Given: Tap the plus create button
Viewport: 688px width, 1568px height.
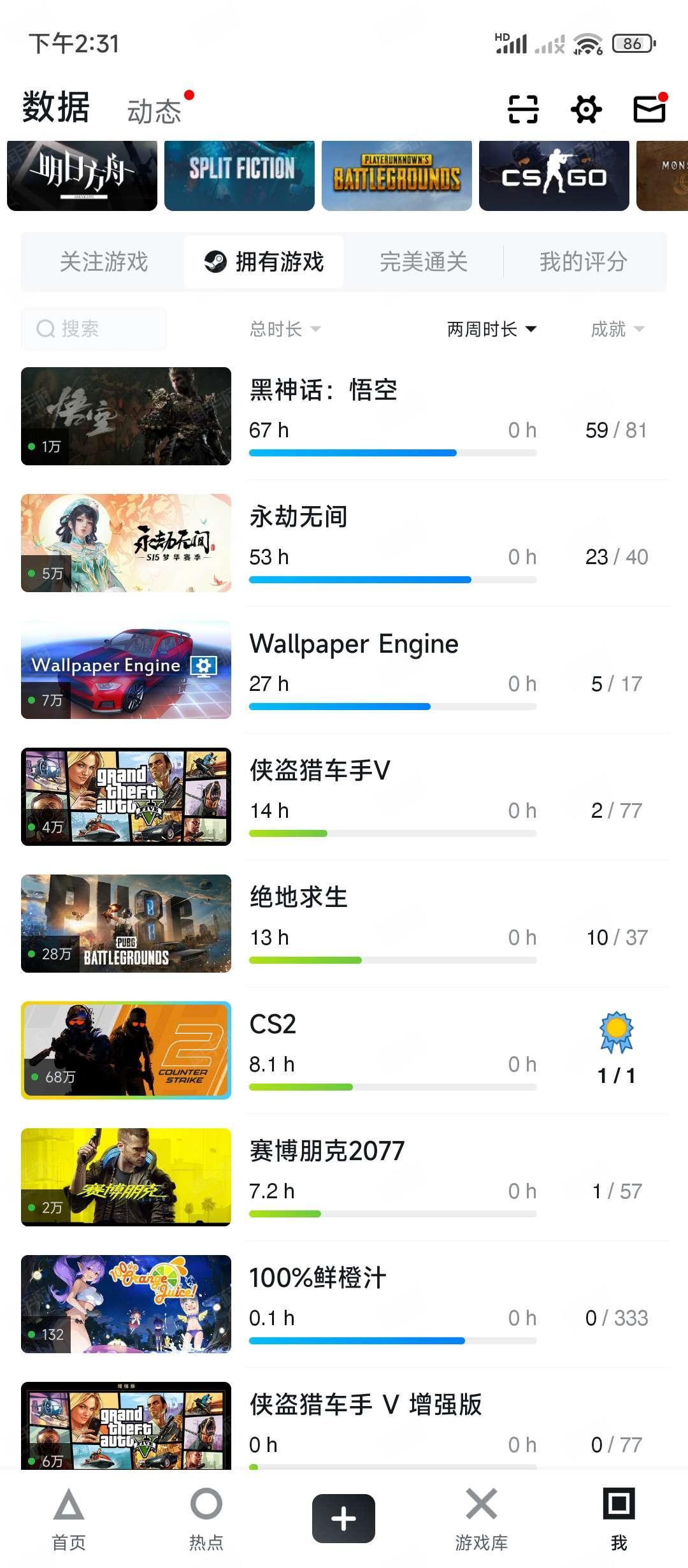Looking at the screenshot, I should point(343,1518).
